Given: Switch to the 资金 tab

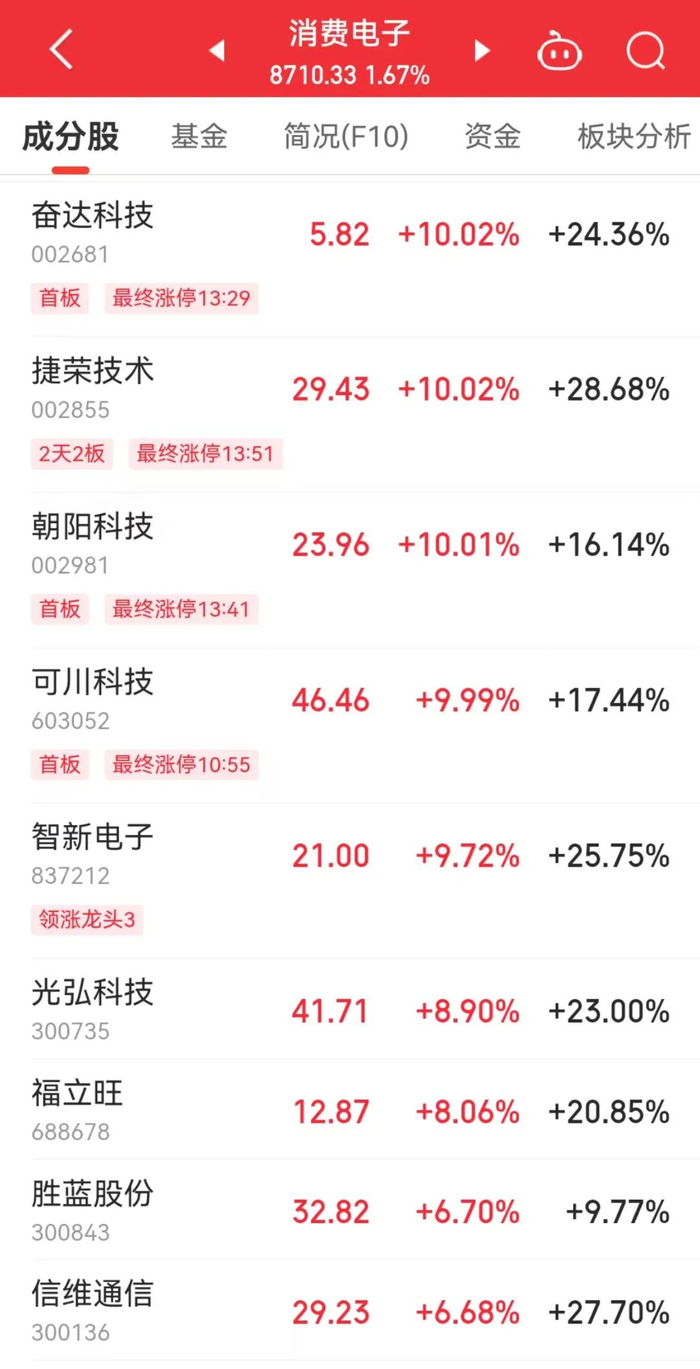Looking at the screenshot, I should pyautogui.click(x=493, y=136).
